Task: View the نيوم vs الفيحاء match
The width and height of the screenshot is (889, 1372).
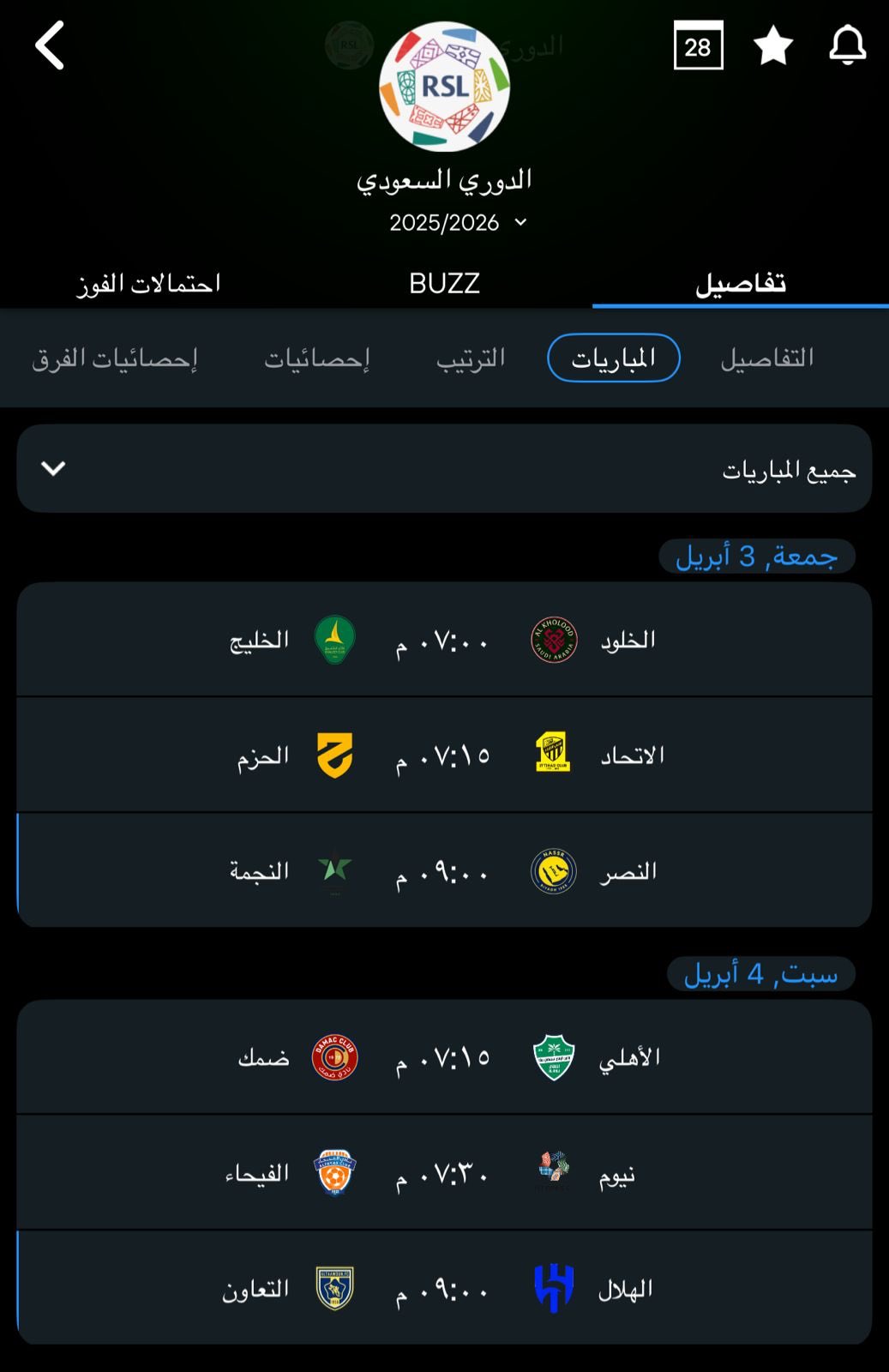Action: point(444,1173)
